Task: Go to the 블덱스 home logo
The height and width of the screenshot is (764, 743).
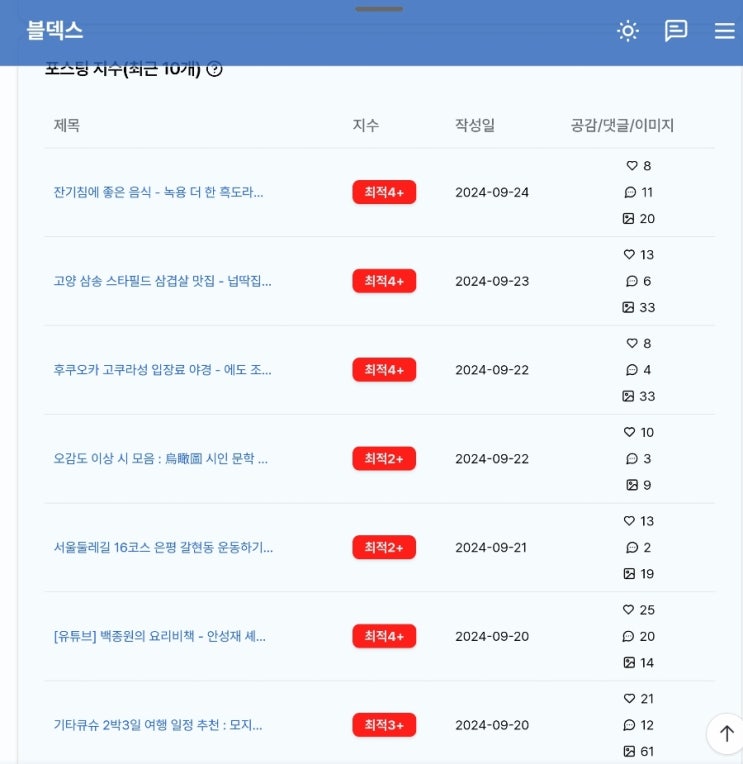Action: 55,30
